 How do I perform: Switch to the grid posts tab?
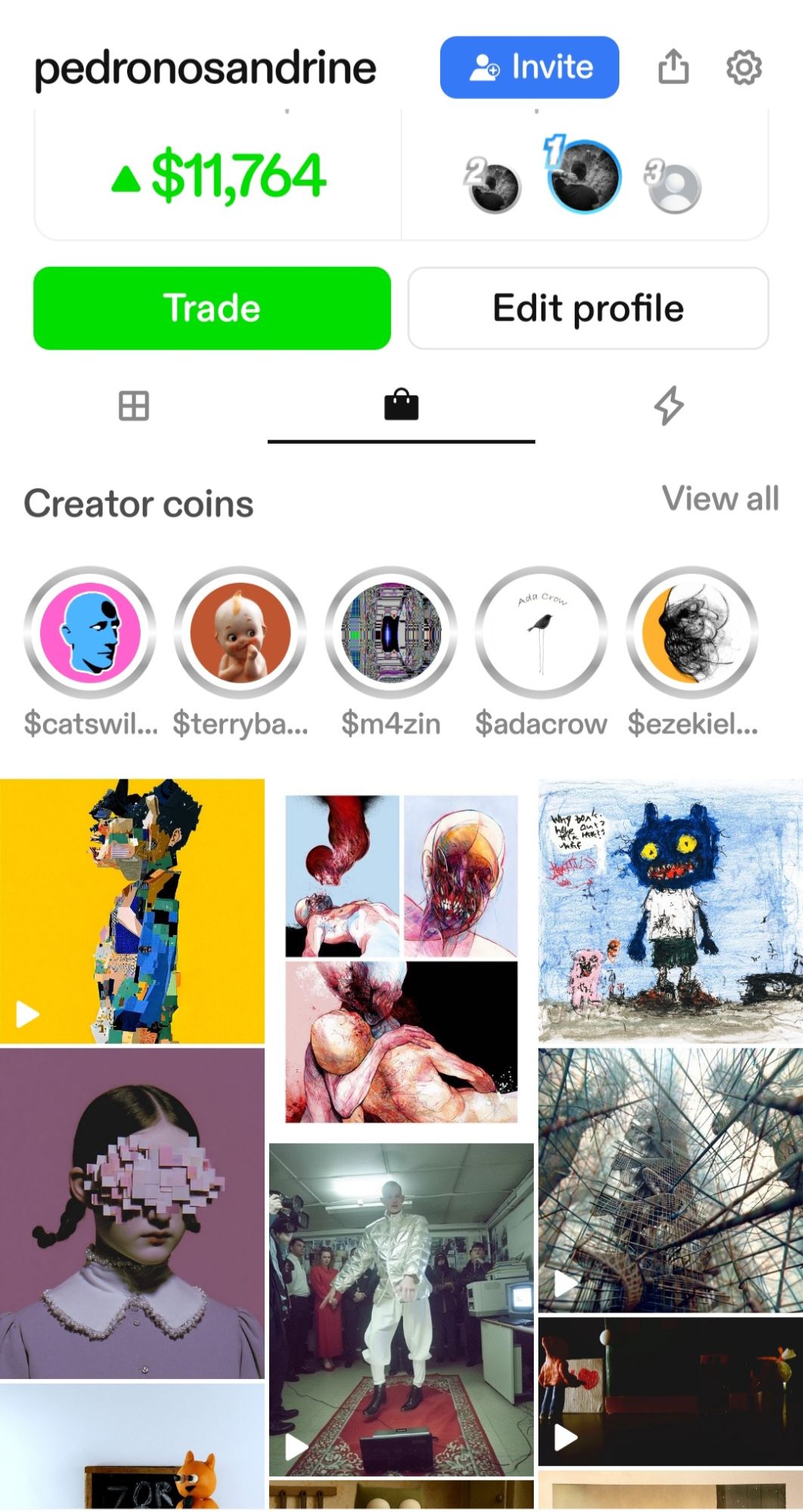coord(134,406)
